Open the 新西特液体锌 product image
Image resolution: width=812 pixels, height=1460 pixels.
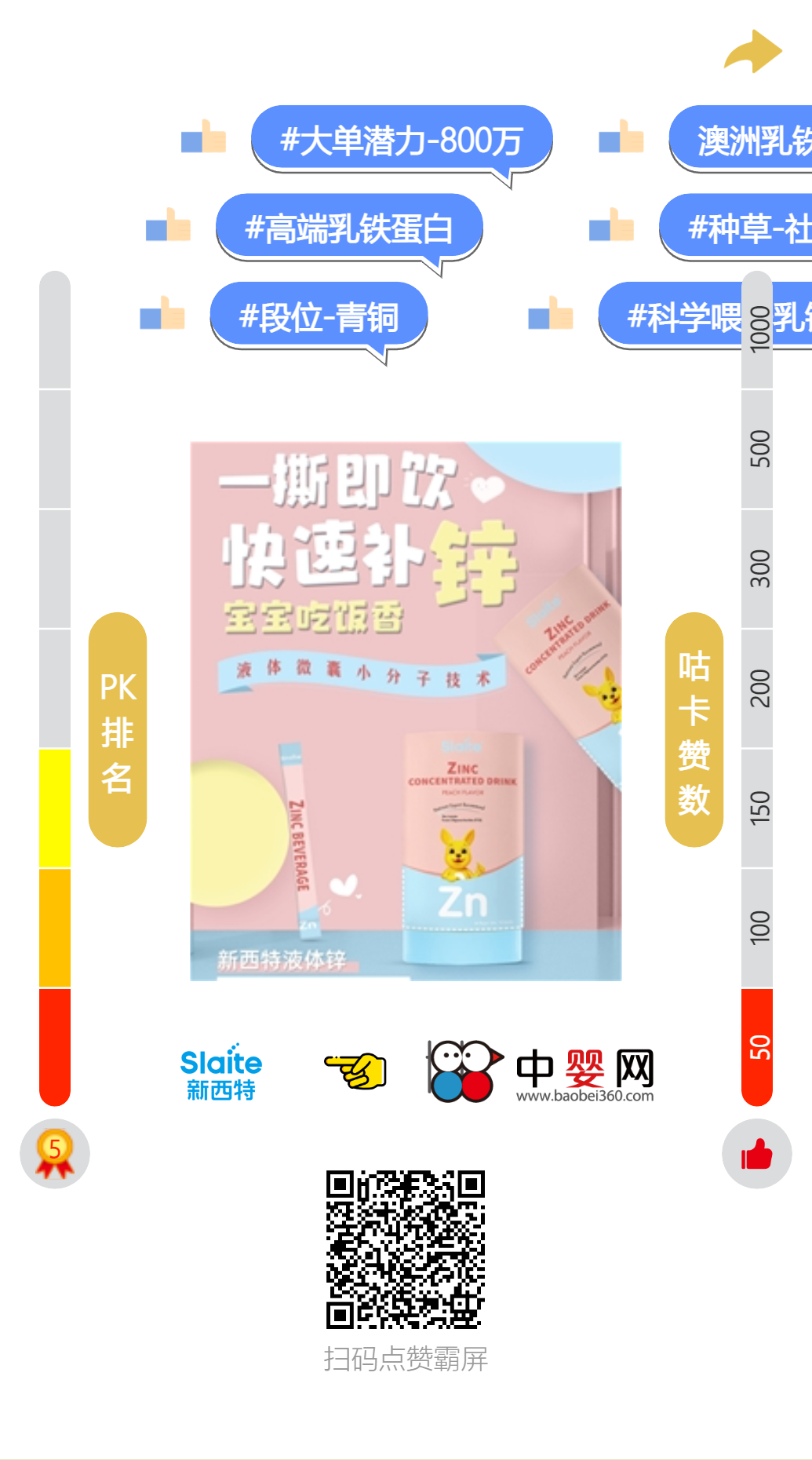pos(406,710)
